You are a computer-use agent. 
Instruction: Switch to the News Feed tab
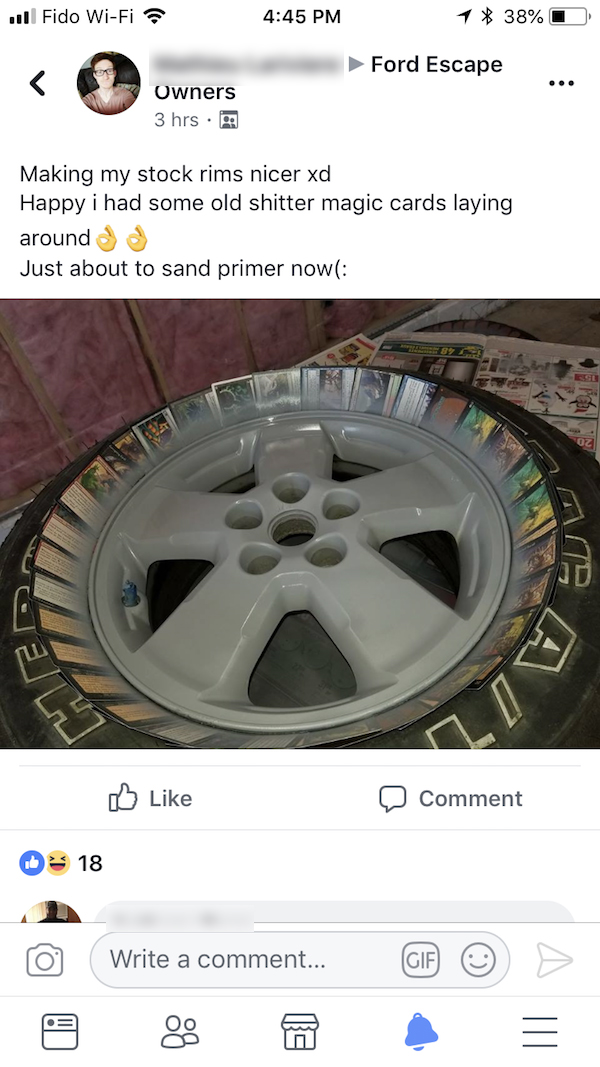60,1030
